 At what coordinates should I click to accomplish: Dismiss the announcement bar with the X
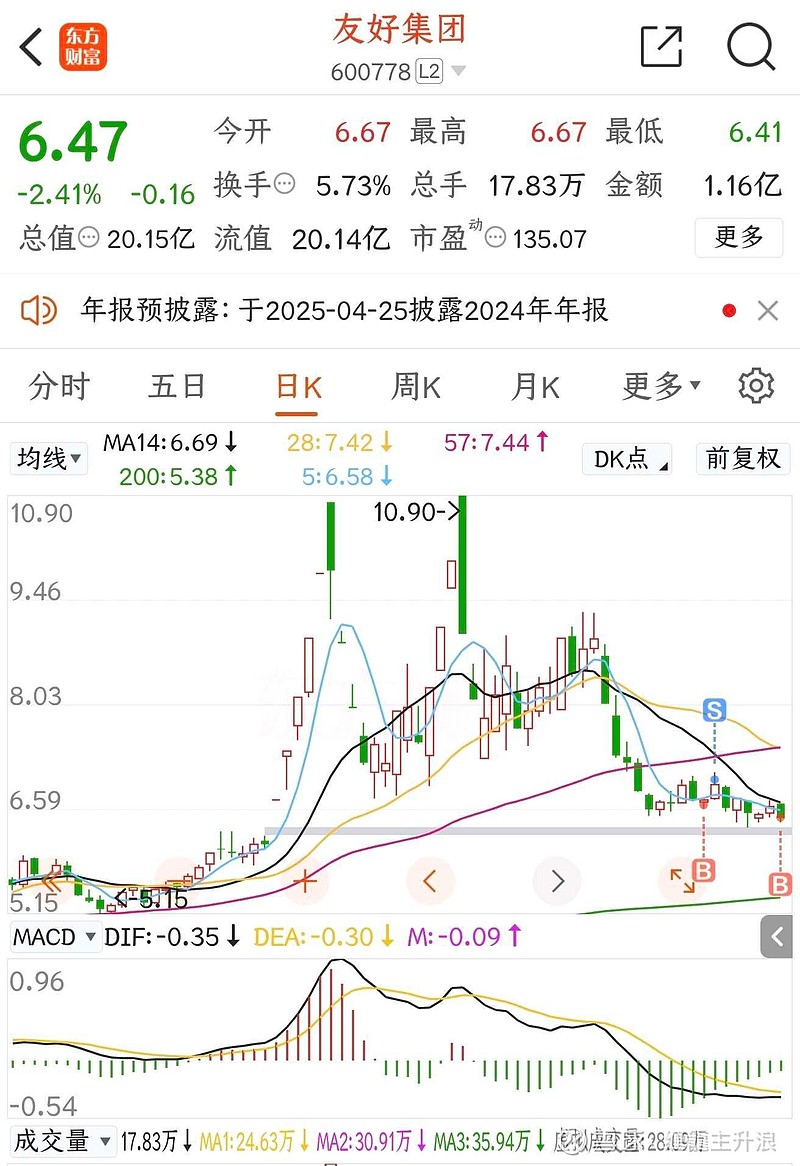(768, 310)
